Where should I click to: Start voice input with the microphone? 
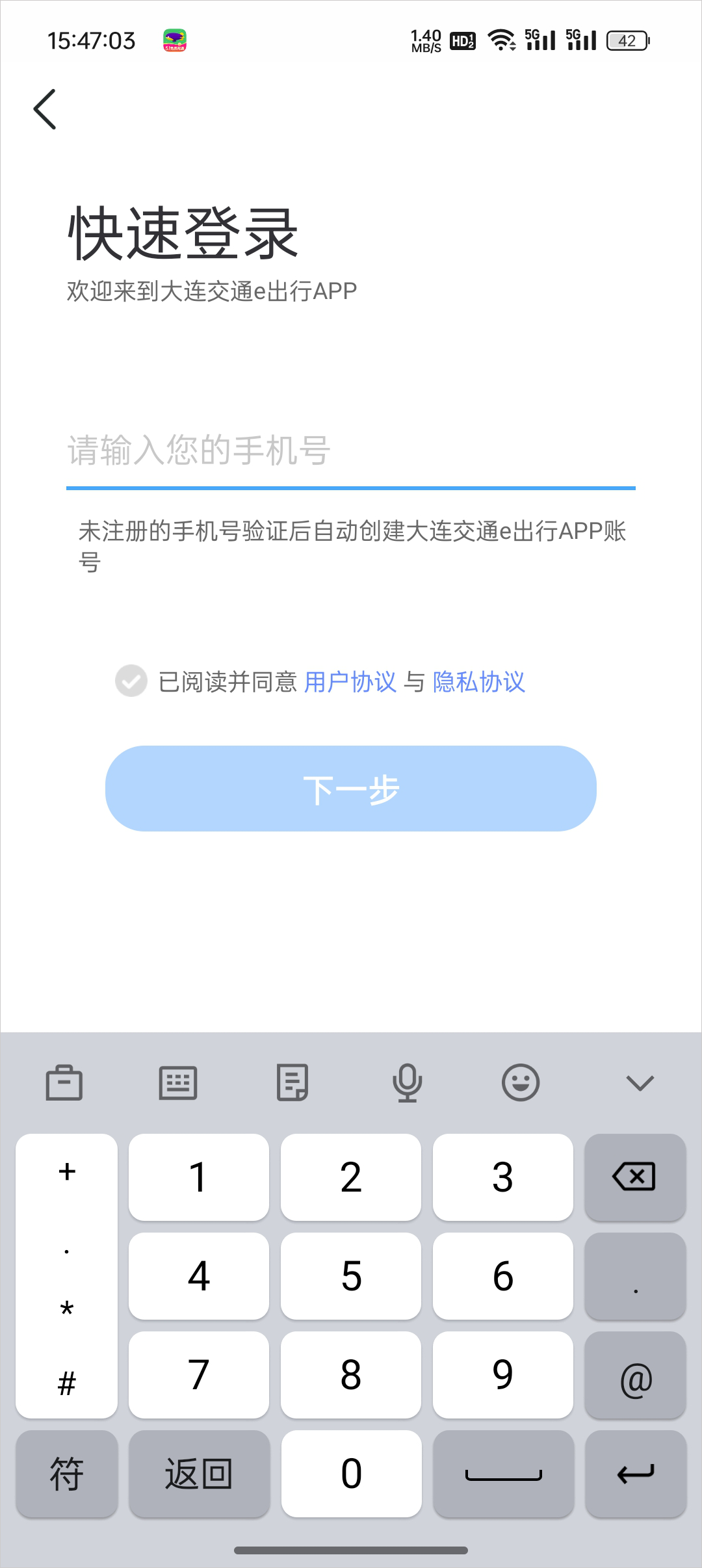tap(407, 1082)
